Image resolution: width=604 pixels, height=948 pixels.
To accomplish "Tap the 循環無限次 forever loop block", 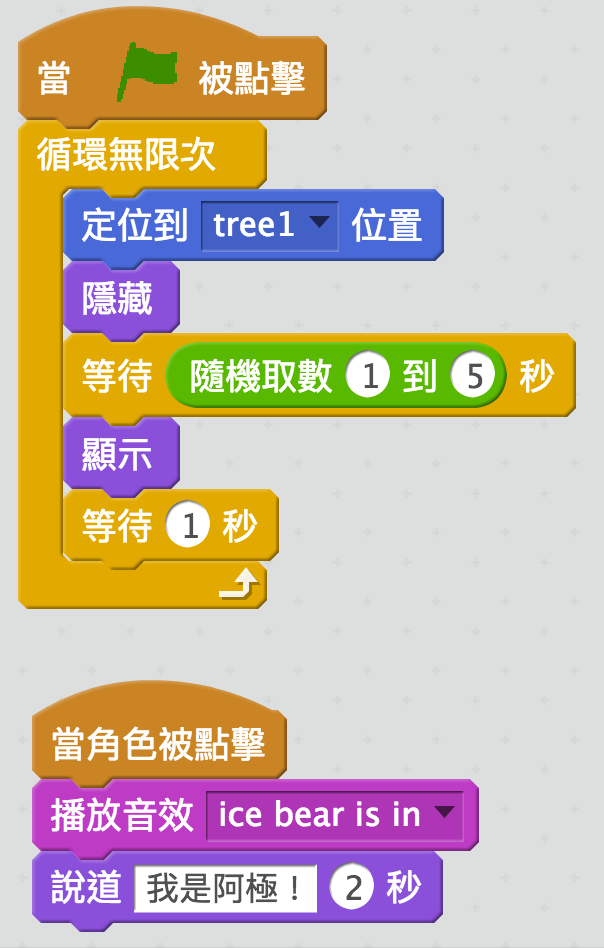I will click(126, 157).
